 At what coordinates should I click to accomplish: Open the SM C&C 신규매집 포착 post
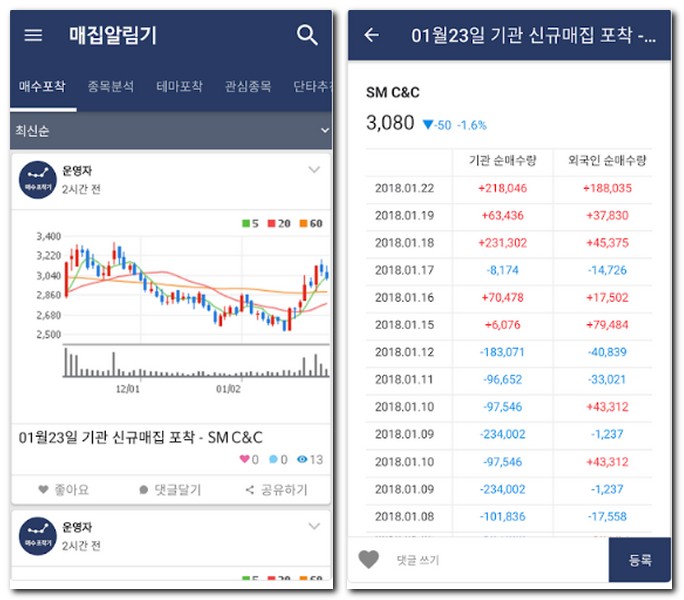[141, 437]
